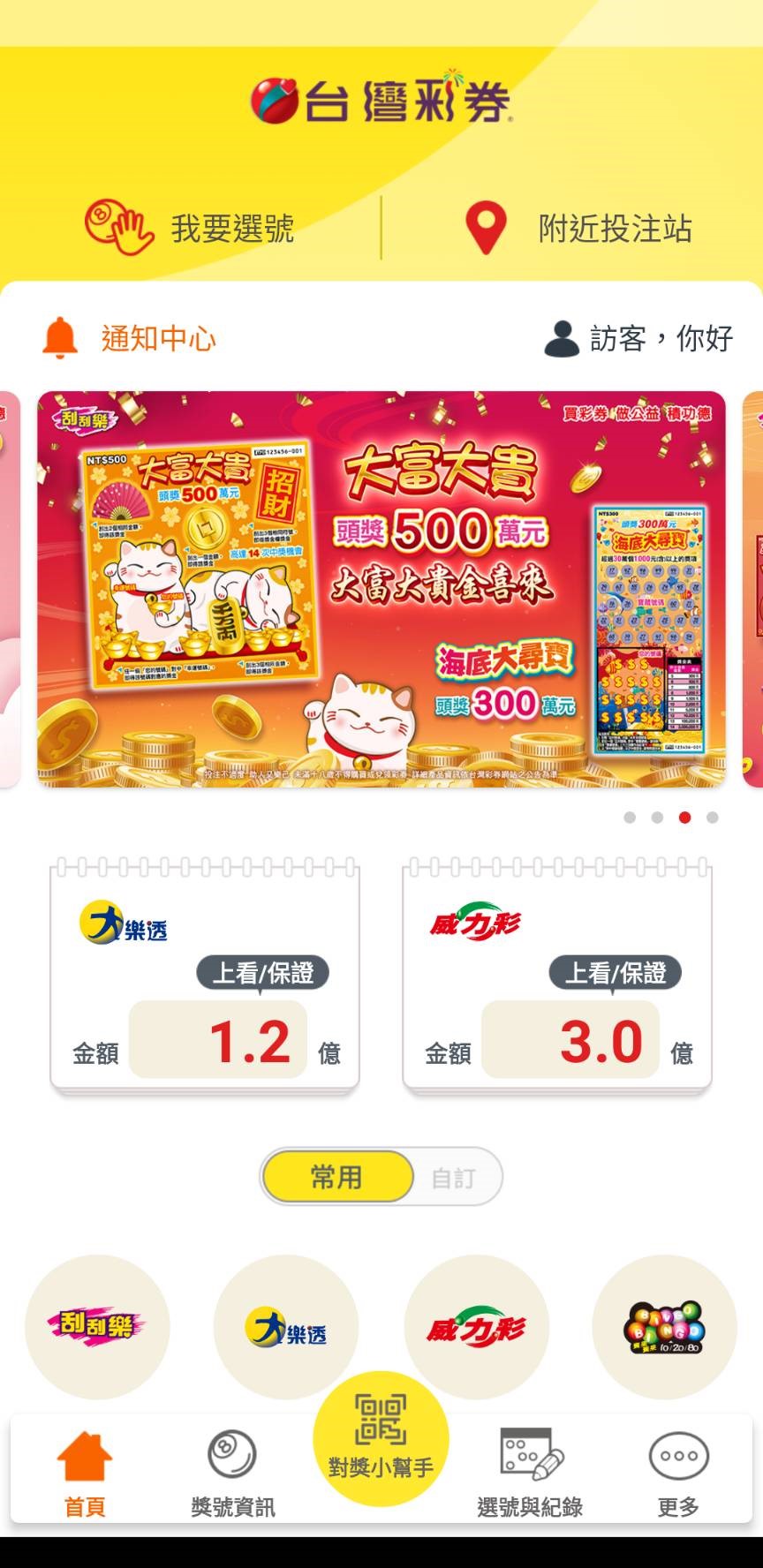Viewport: 763px width, 1568px height.
Task: Open the 威力彩 shortcut circle
Action: pos(476,1325)
